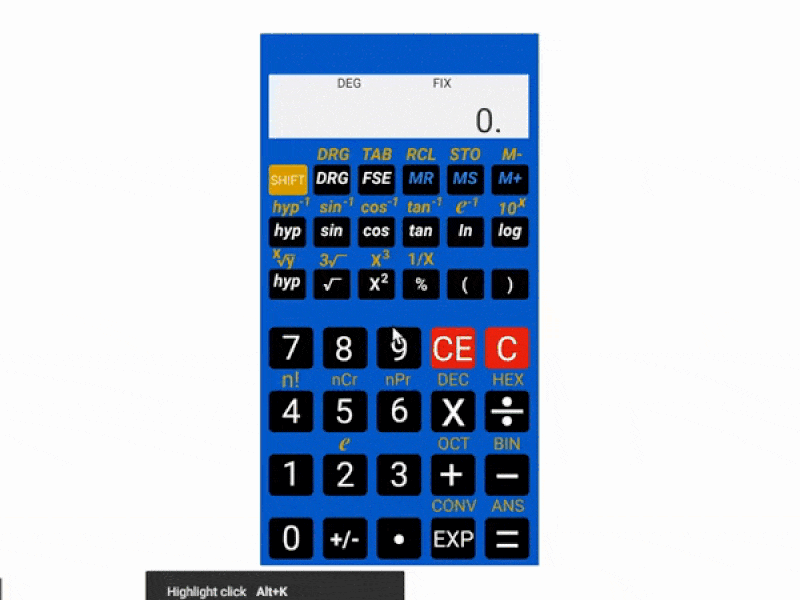Screen dimensions: 800x600
Task: Tap the X squared key
Action: click(x=376, y=284)
